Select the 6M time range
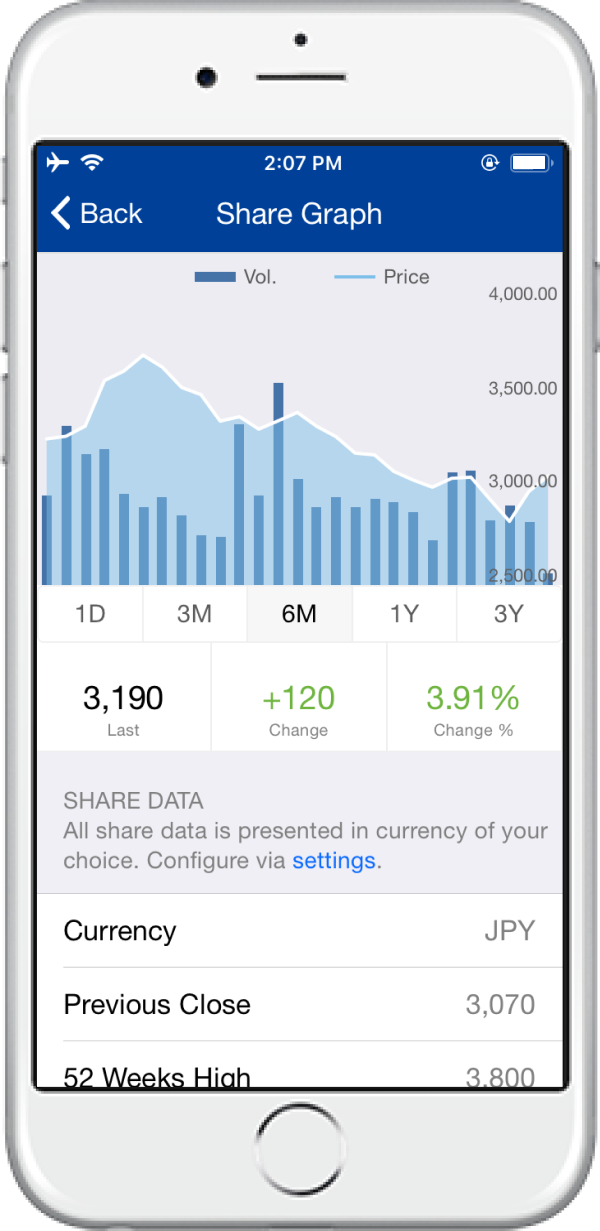The width and height of the screenshot is (600, 1231). coord(299,614)
